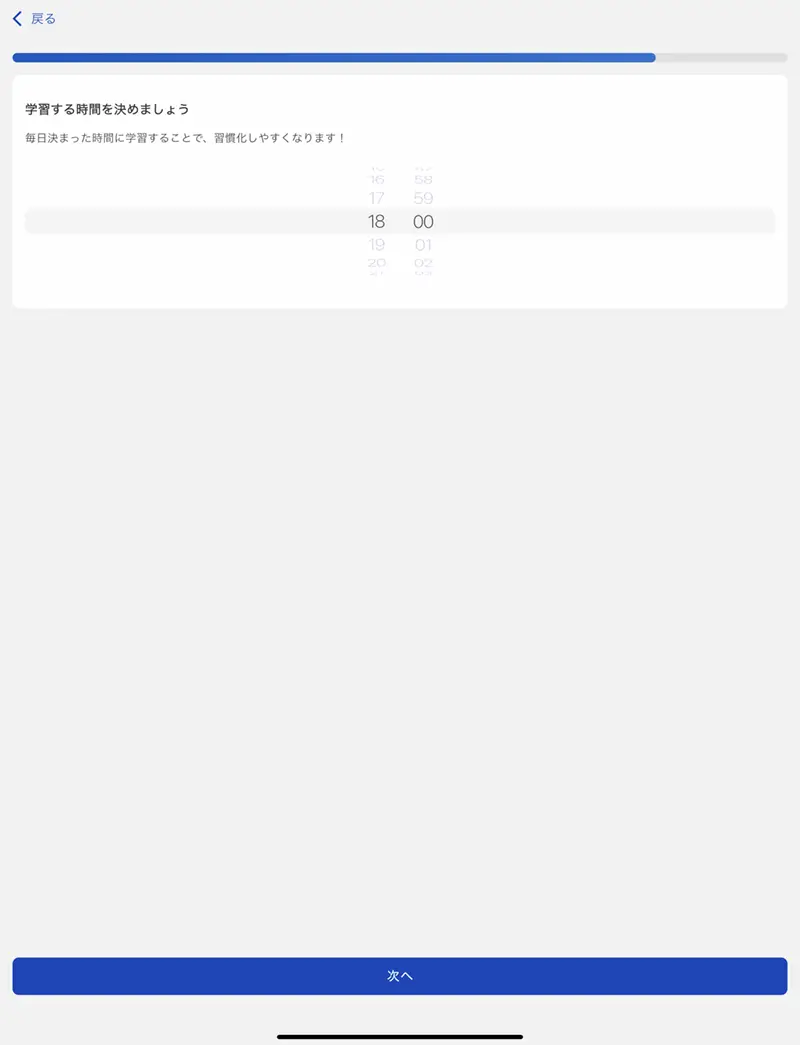Select hour 19 in the time picker

point(376,245)
